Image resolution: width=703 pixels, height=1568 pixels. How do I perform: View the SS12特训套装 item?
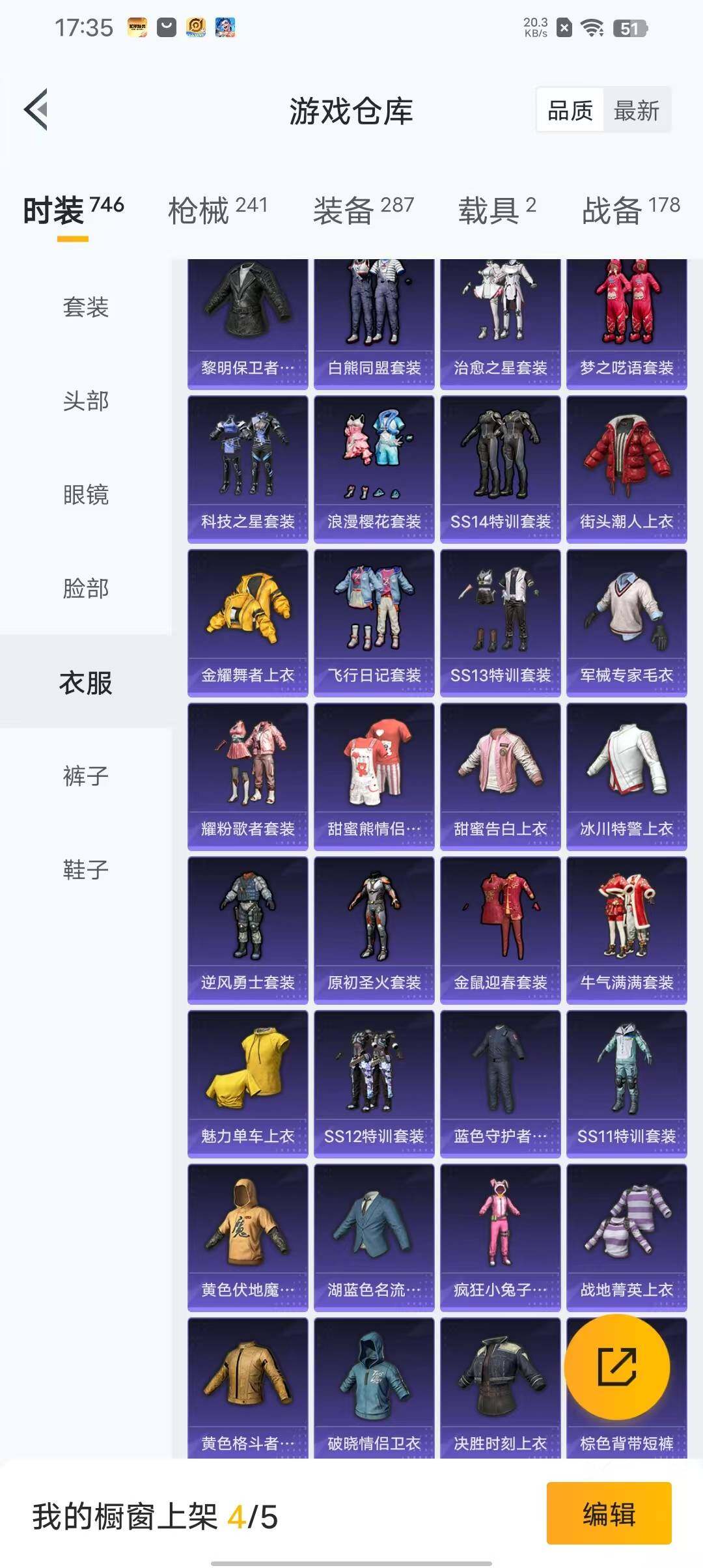[374, 1084]
